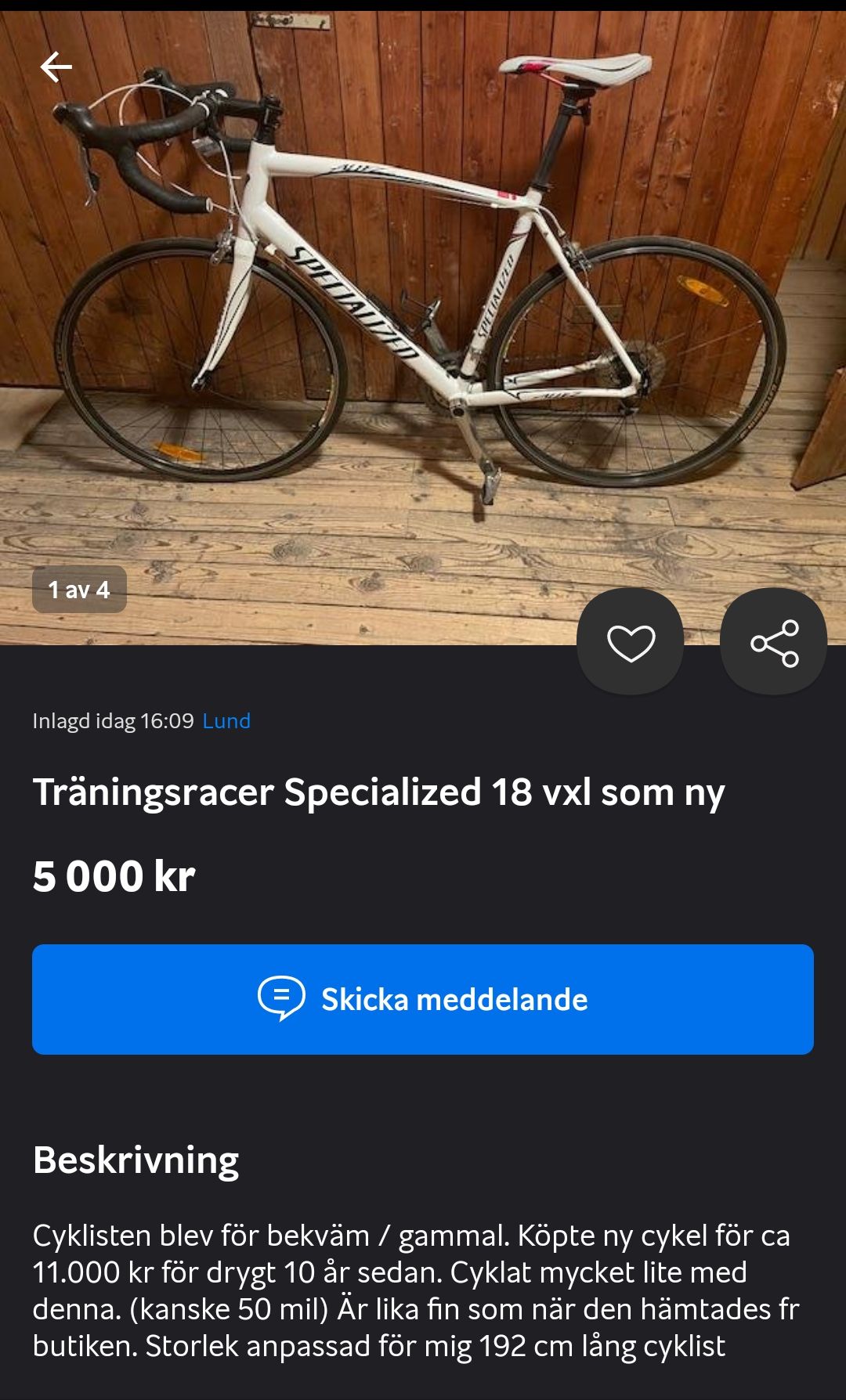Save this bike listing with the heart
This screenshot has width=846, height=1400.
pos(631,643)
